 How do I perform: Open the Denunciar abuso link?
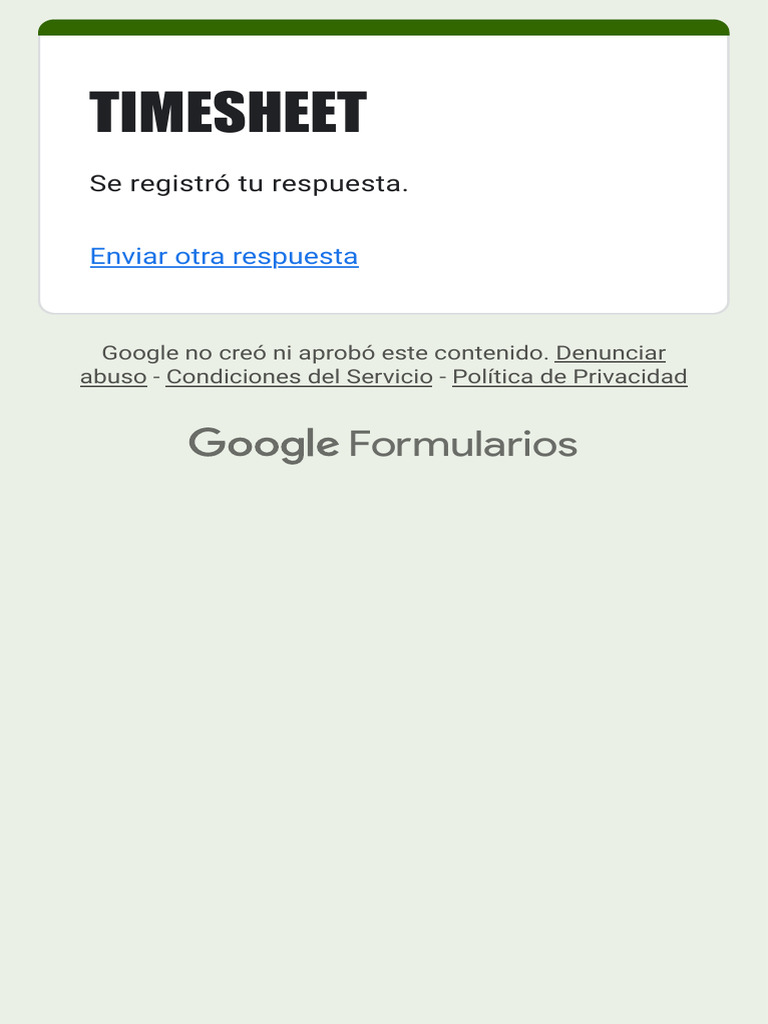pos(610,353)
